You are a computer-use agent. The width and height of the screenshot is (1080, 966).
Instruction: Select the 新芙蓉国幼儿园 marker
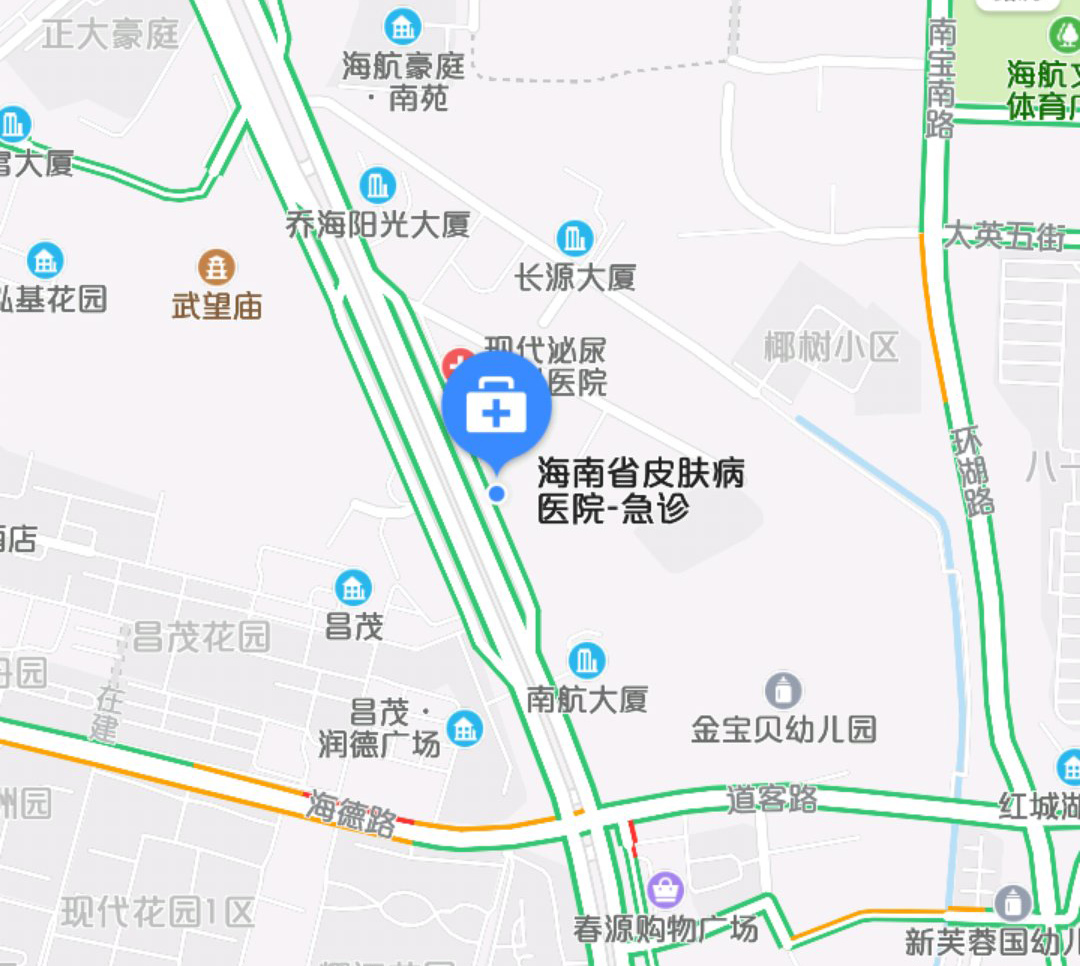tap(1012, 903)
